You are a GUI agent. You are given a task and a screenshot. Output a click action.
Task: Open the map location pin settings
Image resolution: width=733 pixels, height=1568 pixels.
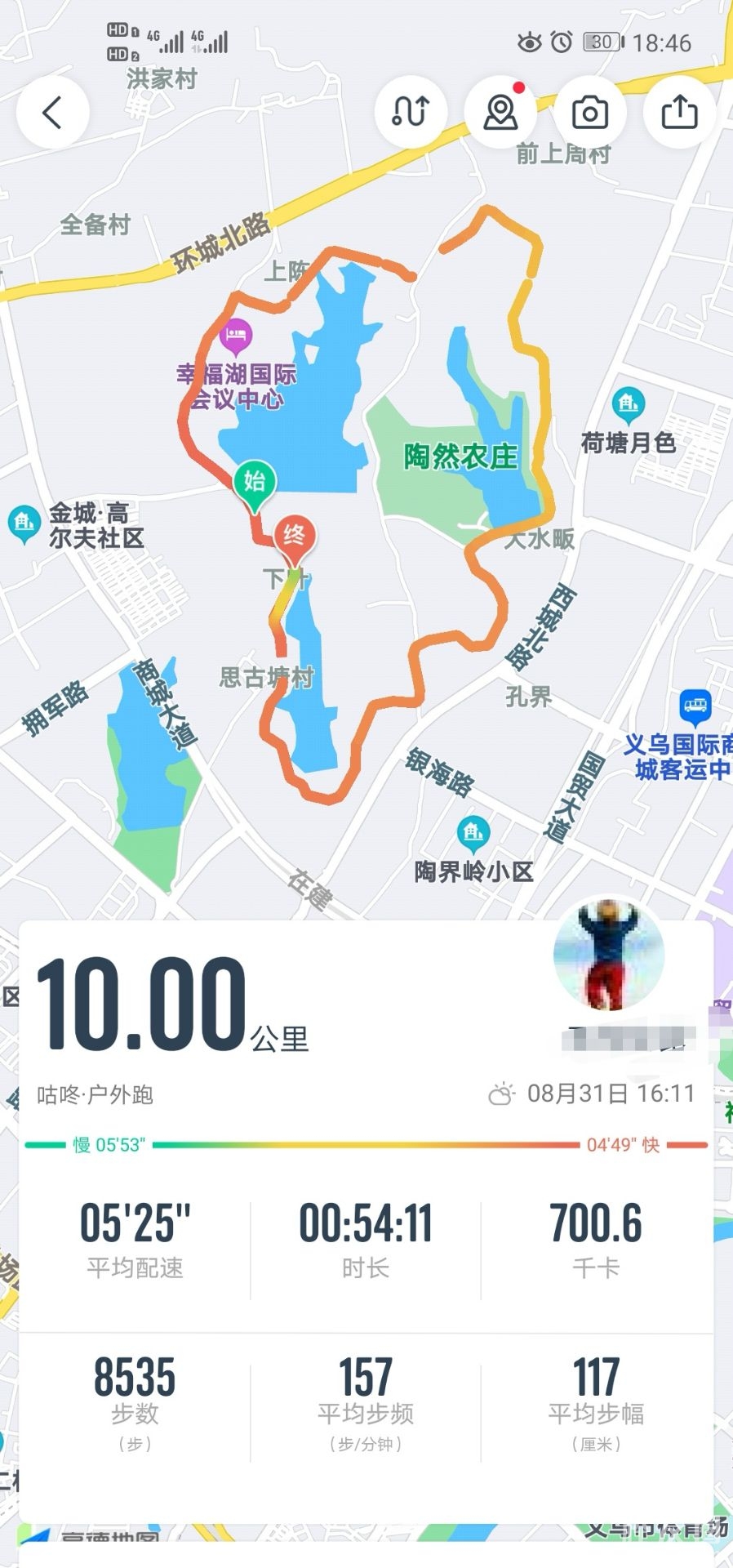click(x=500, y=113)
